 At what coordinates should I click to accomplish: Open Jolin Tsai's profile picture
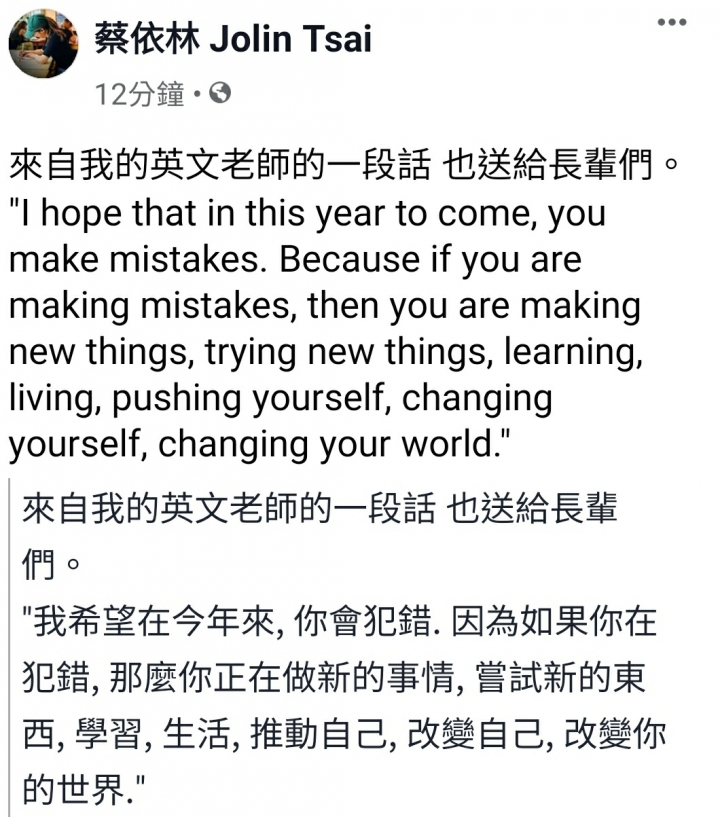tap(43, 44)
